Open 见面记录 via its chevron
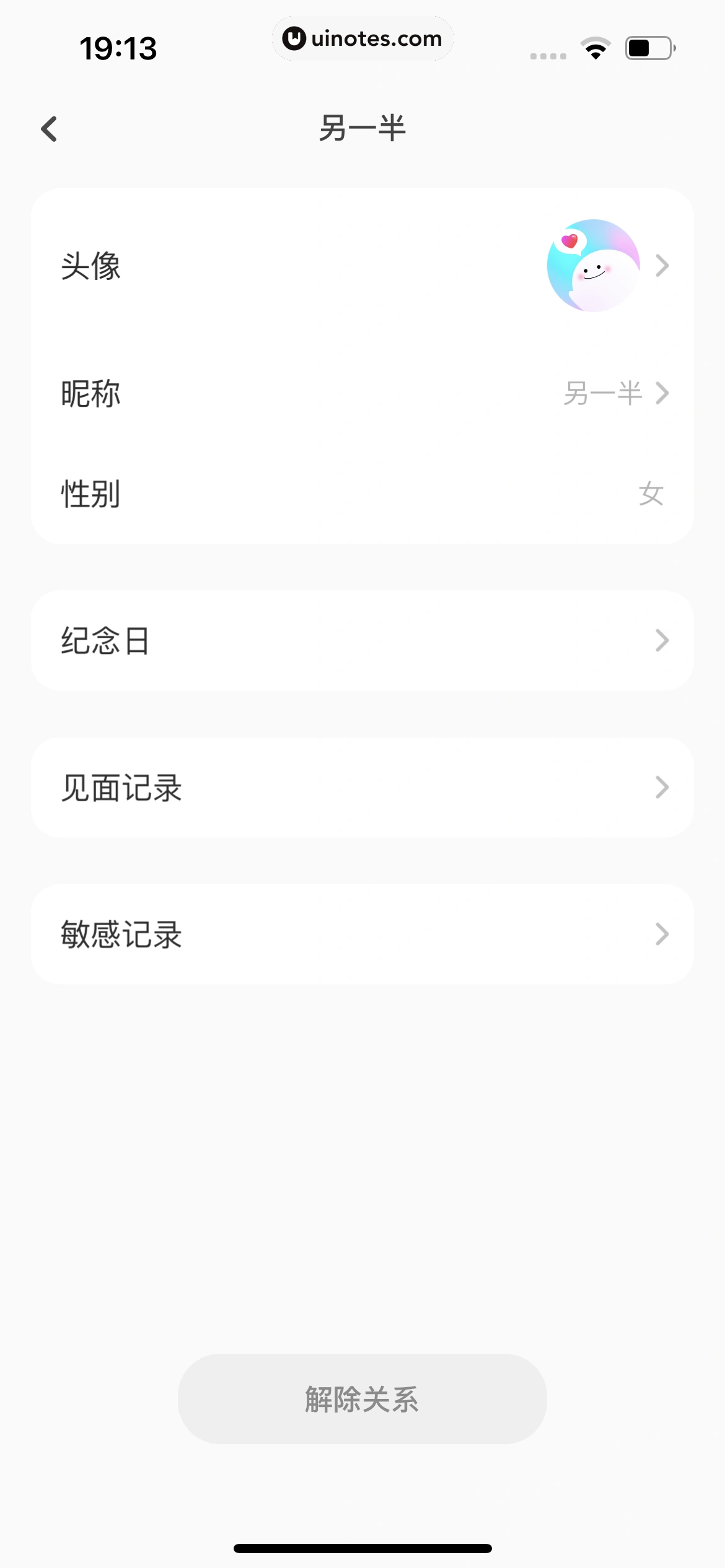This screenshot has height=1568, width=725. 663,788
